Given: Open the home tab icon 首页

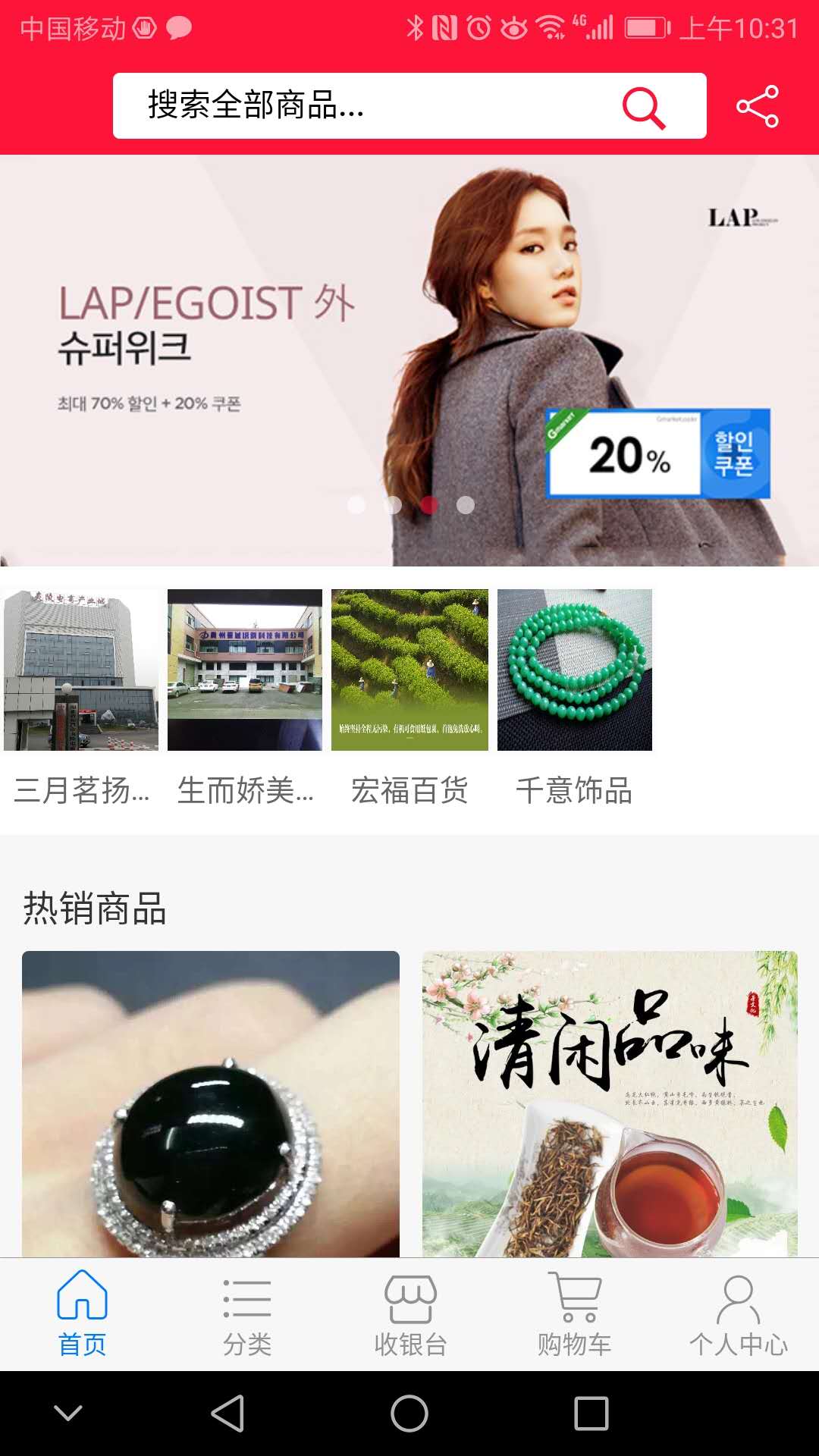Looking at the screenshot, I should (82, 1298).
